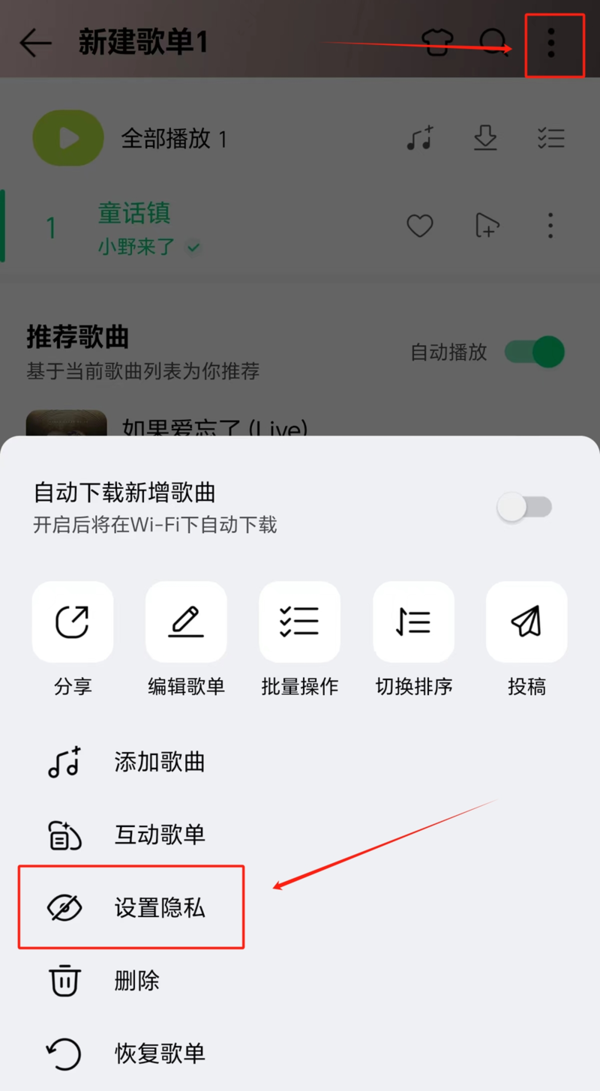The height and width of the screenshot is (1091, 600).
Task: Select 恢复歌单 to restore playlist
Action: [159, 1053]
